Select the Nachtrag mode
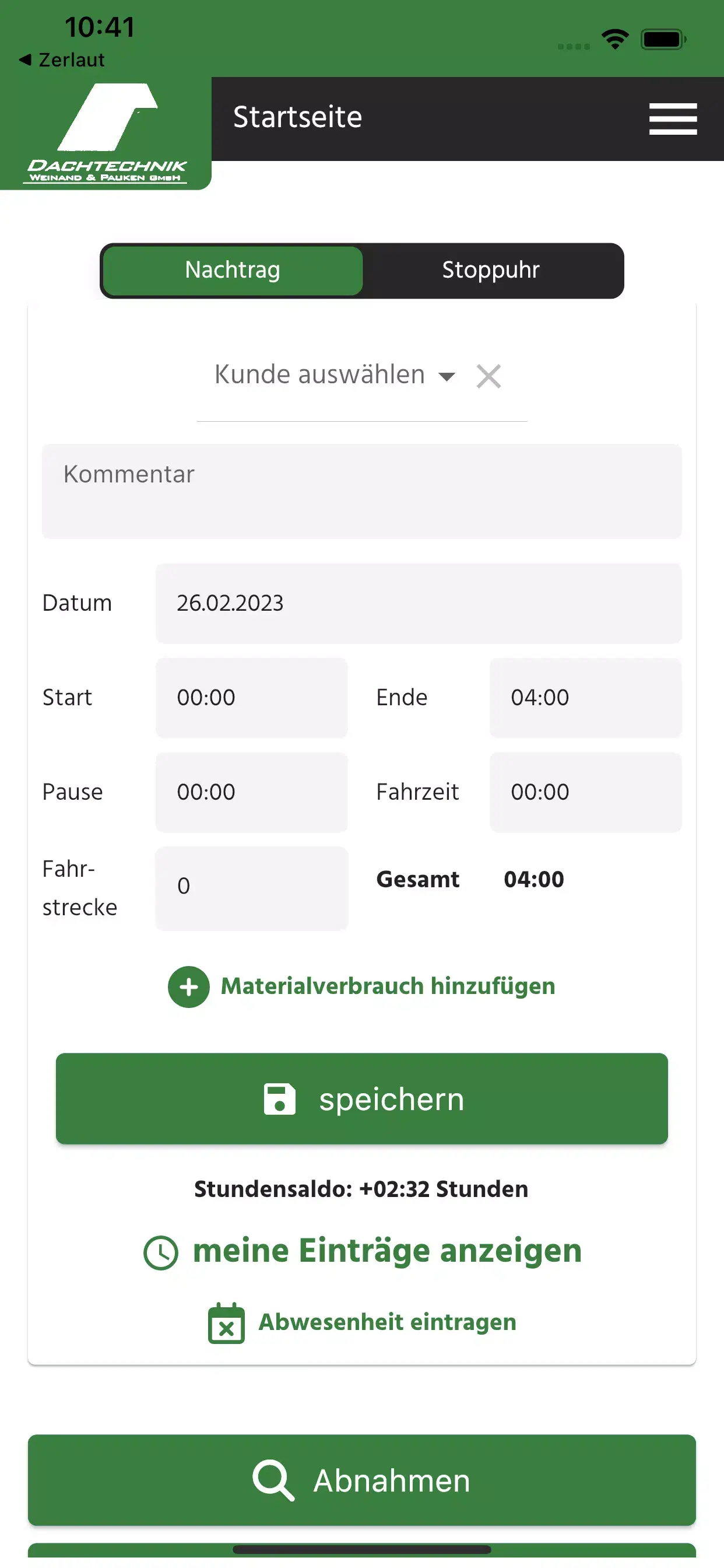Screen dimensions: 724x1568 (232, 269)
